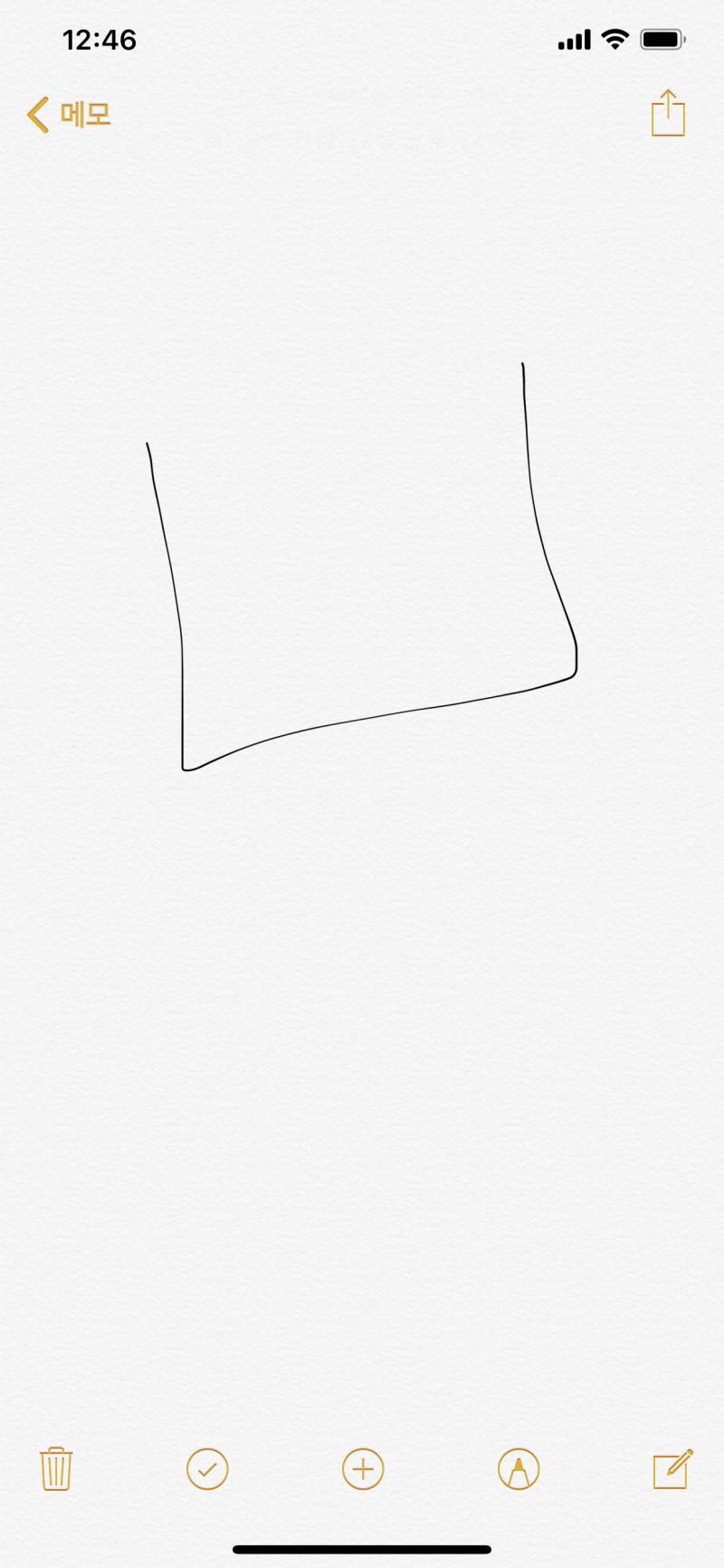The width and height of the screenshot is (724, 1568).
Task: Open the plus attachment menu
Action: [x=363, y=1468]
